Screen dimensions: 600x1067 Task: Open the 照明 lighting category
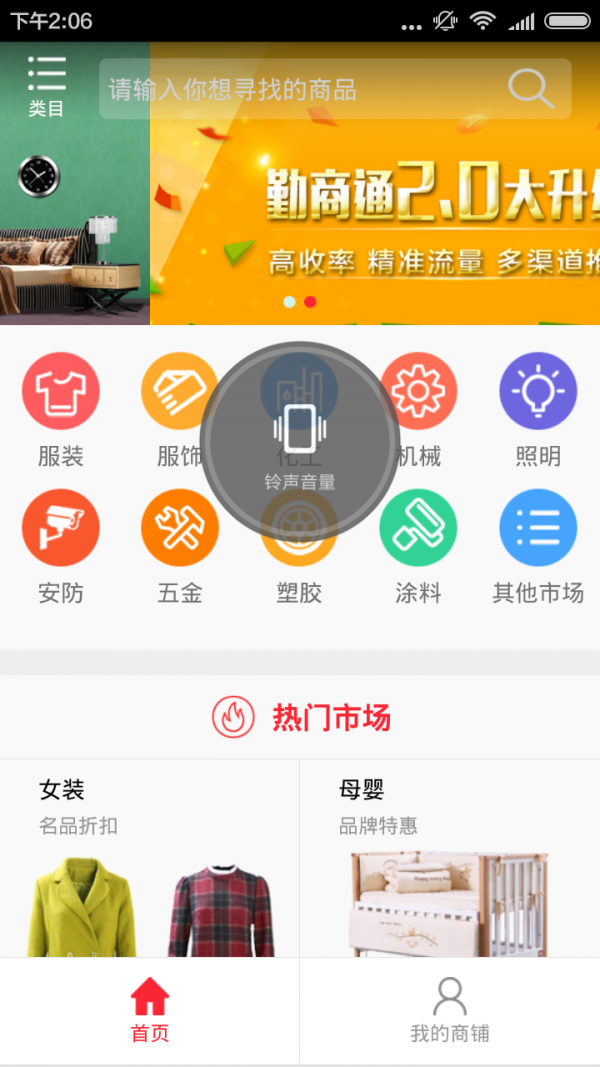tap(538, 411)
